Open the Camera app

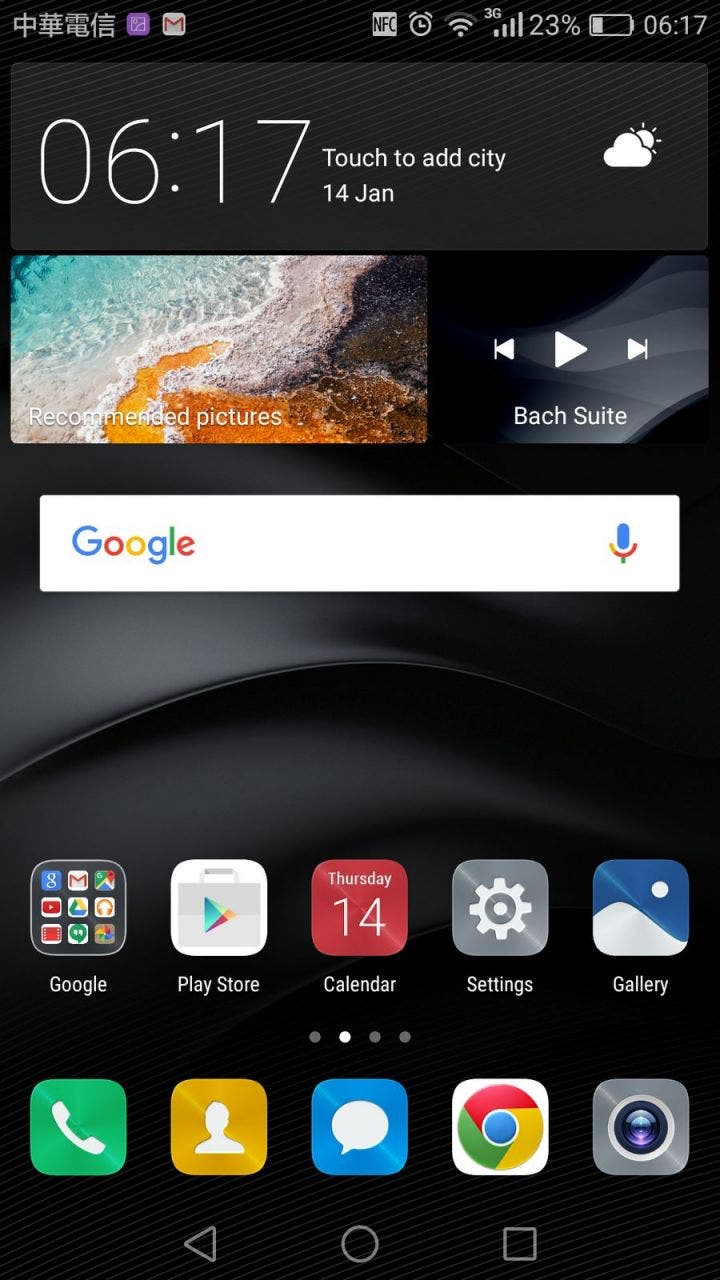tap(640, 1127)
